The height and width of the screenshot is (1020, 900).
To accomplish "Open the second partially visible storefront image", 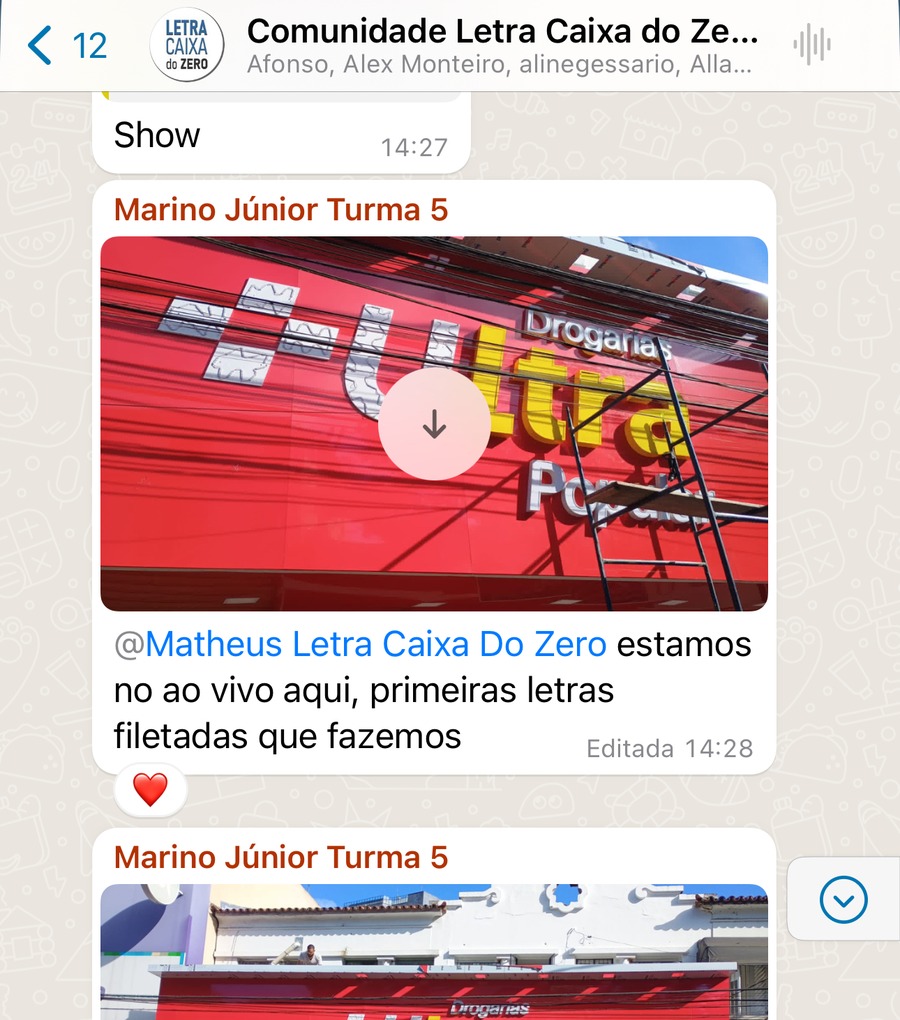I will [x=433, y=955].
